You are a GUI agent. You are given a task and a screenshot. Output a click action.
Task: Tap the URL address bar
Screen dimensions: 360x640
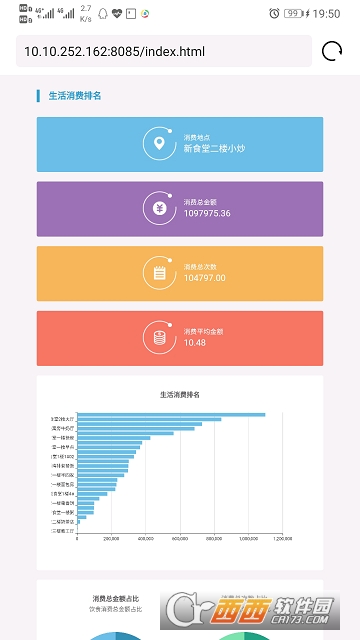coord(164,51)
